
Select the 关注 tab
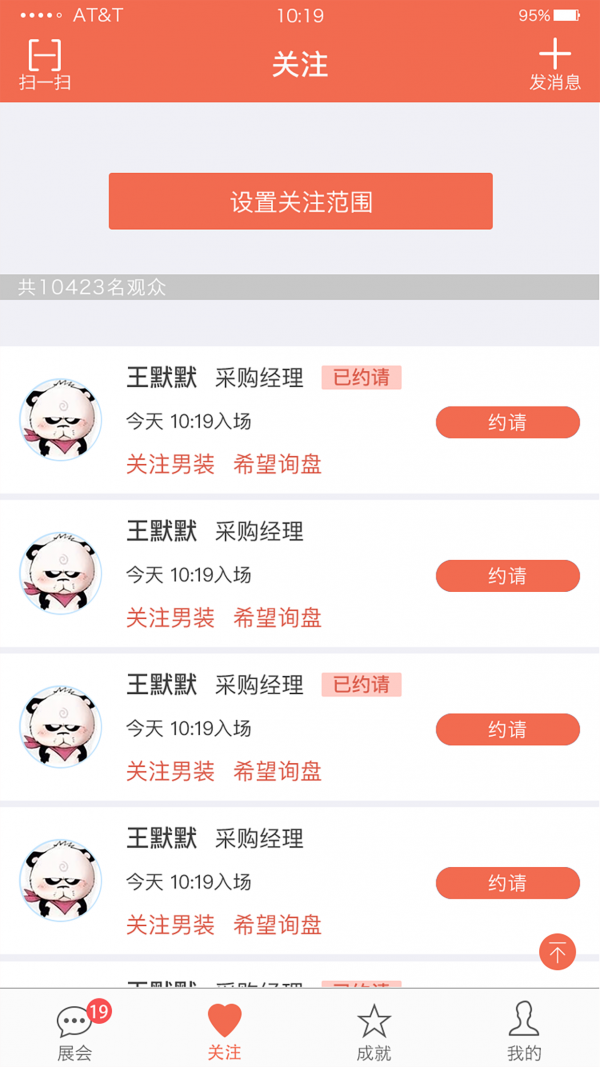click(224, 1031)
